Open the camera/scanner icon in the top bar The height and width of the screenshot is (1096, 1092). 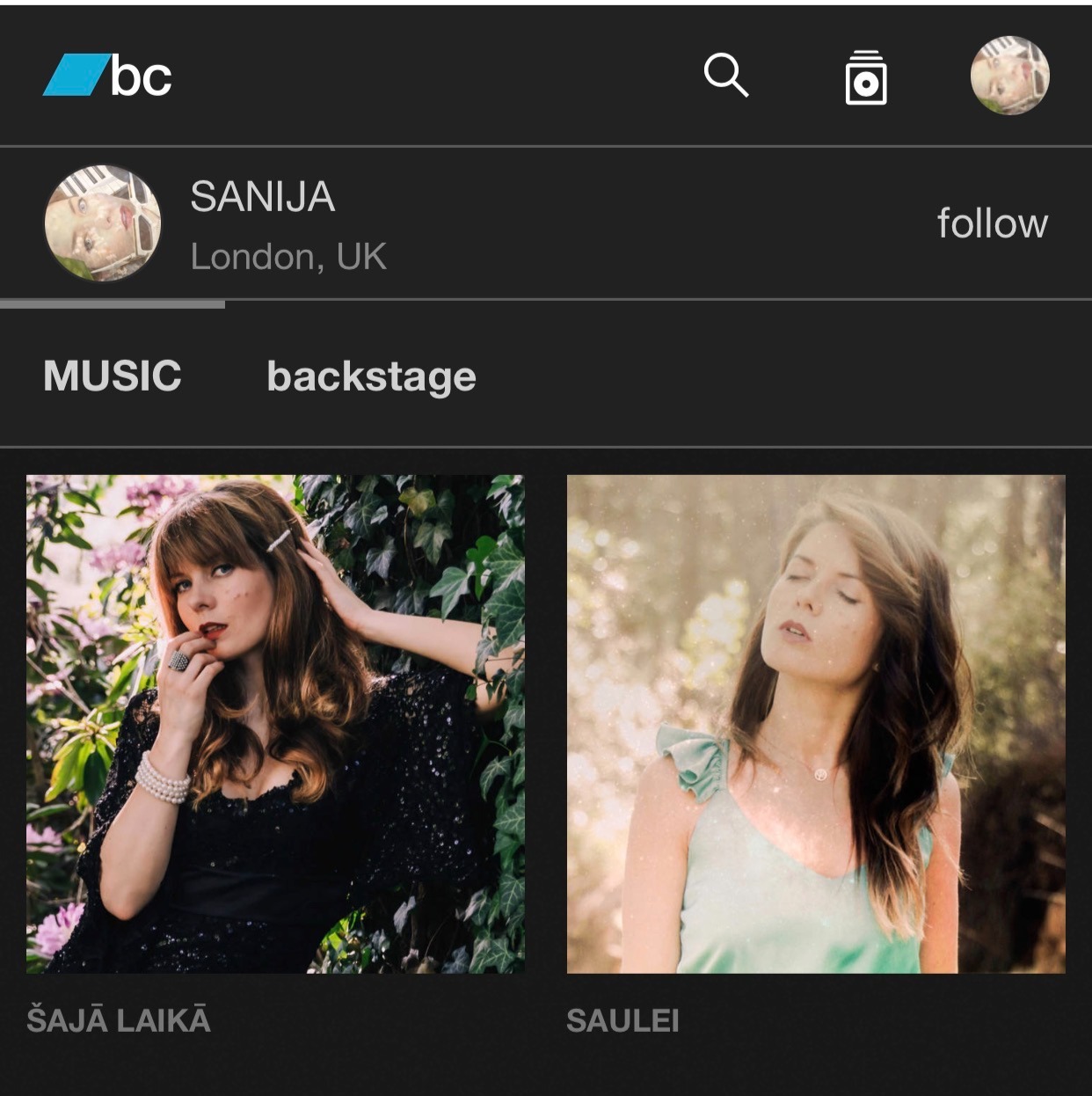[866, 79]
